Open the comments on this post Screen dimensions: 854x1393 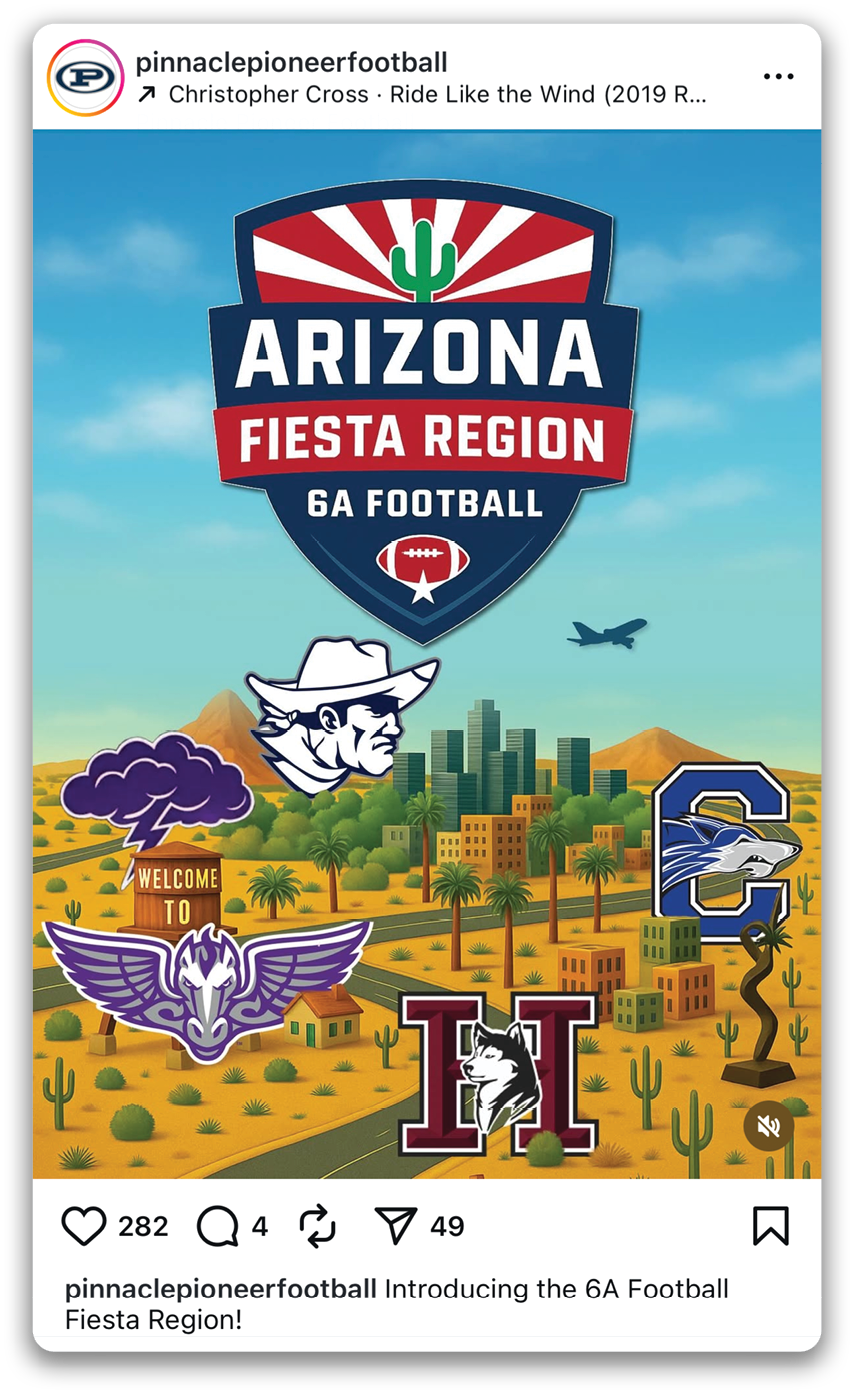(217, 1226)
